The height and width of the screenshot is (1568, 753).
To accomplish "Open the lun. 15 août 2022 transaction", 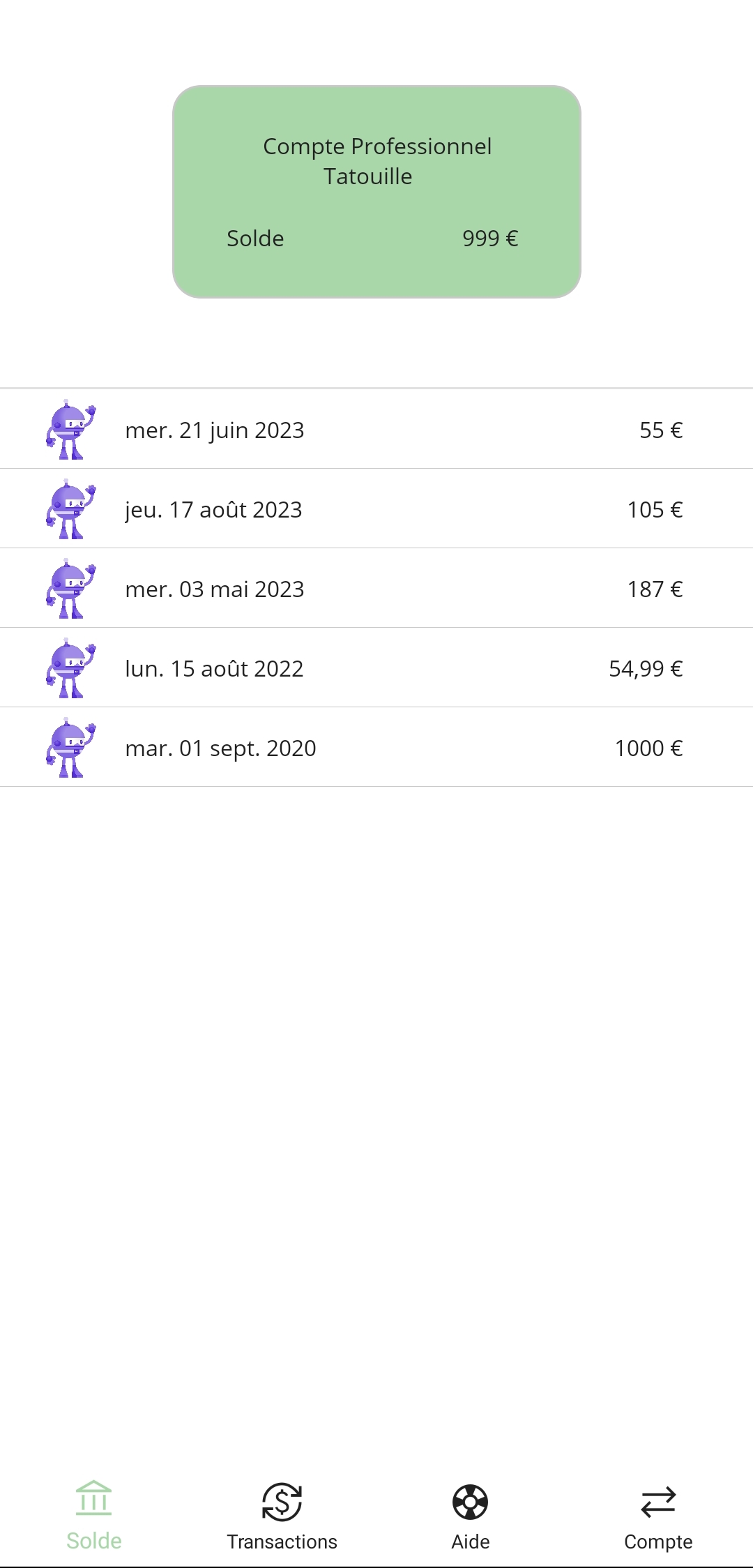I will (376, 668).
